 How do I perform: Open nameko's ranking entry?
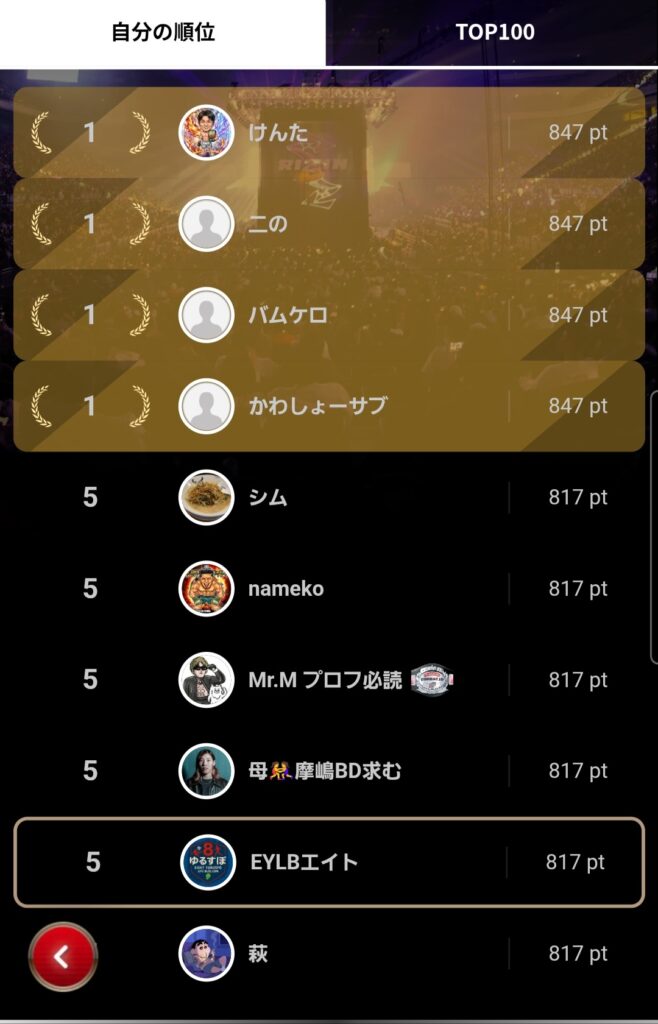(329, 588)
